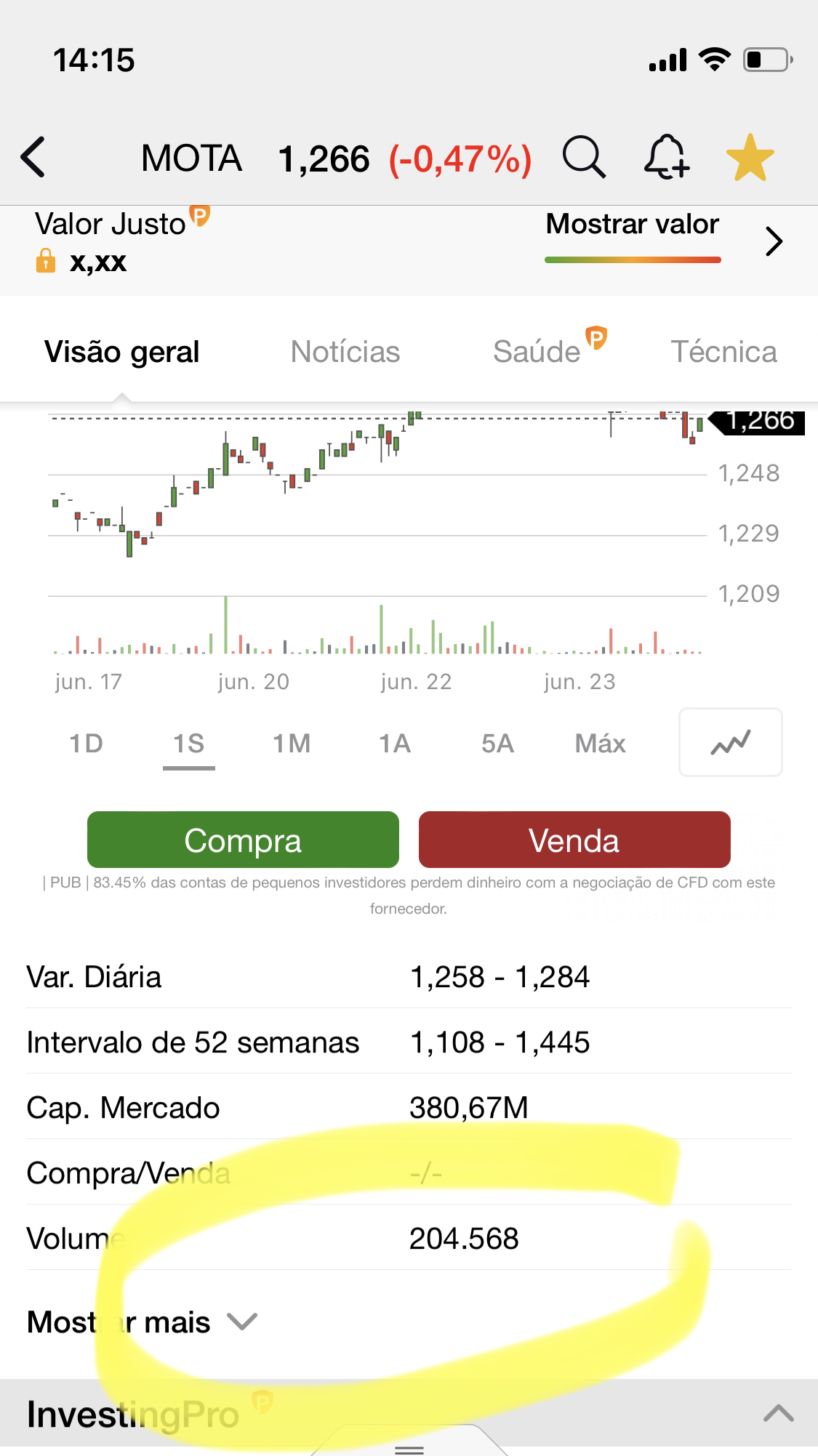Viewport: 818px width, 1456px height.
Task: Select the Visão geral tab
Action: [x=122, y=352]
